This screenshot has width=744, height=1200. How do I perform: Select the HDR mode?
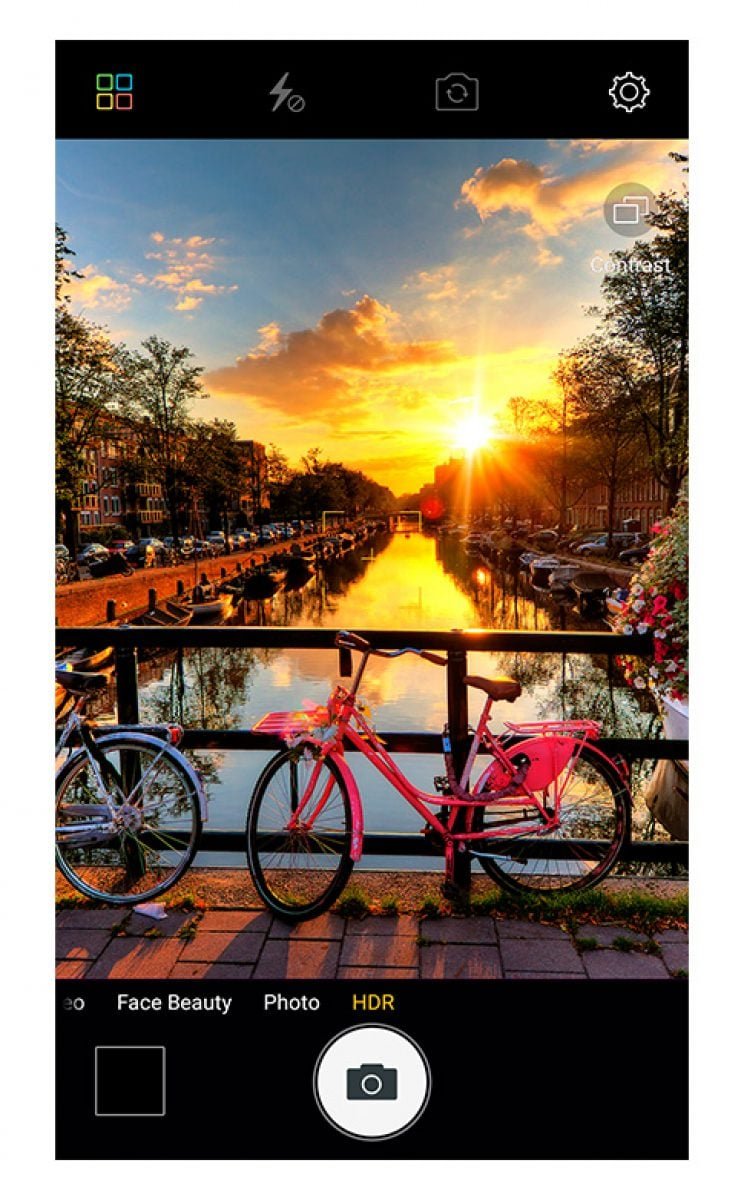(373, 1003)
